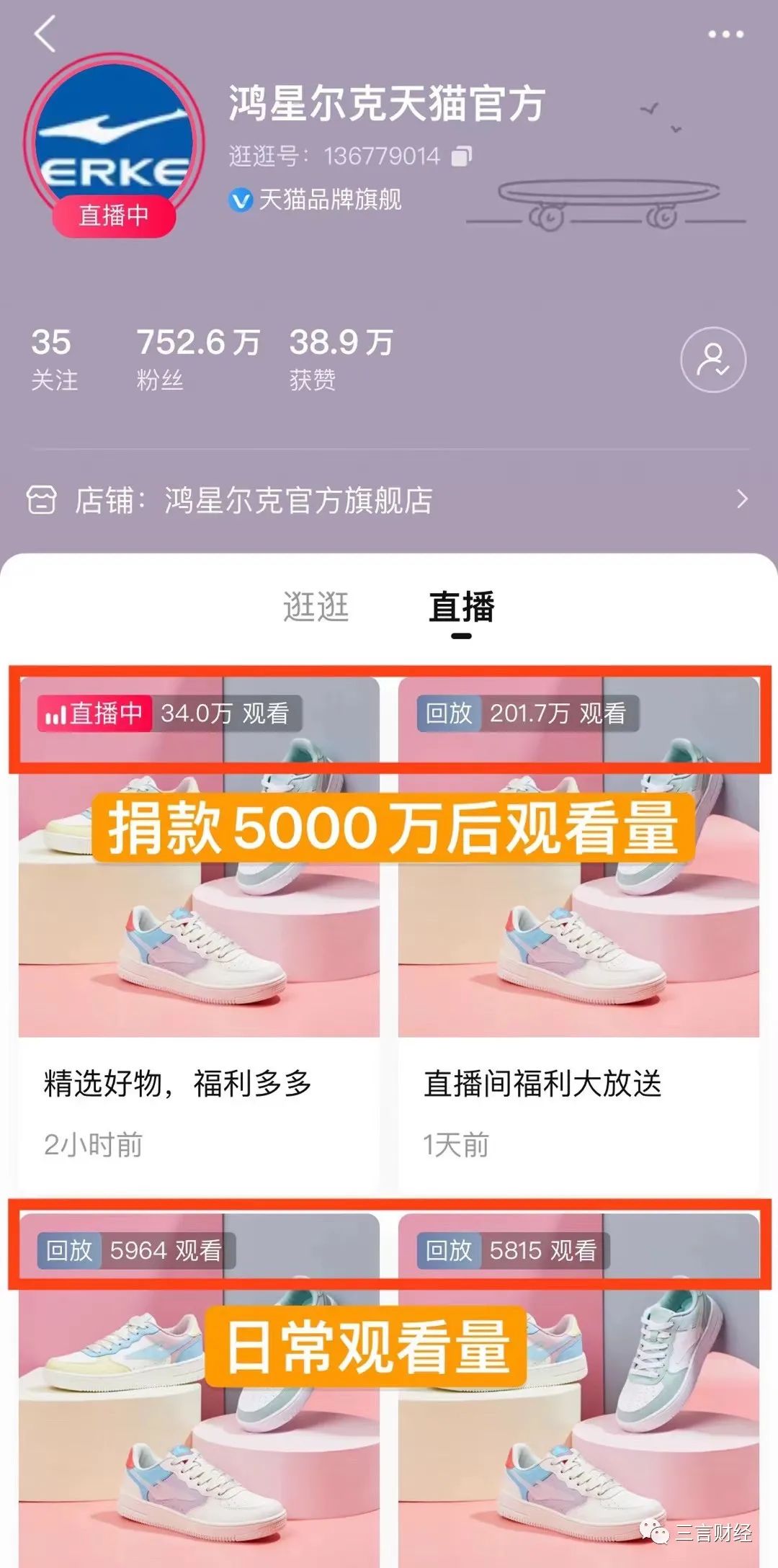Open the live stream 精选好物,福利多多
This screenshot has width=778, height=1568.
click(199, 930)
